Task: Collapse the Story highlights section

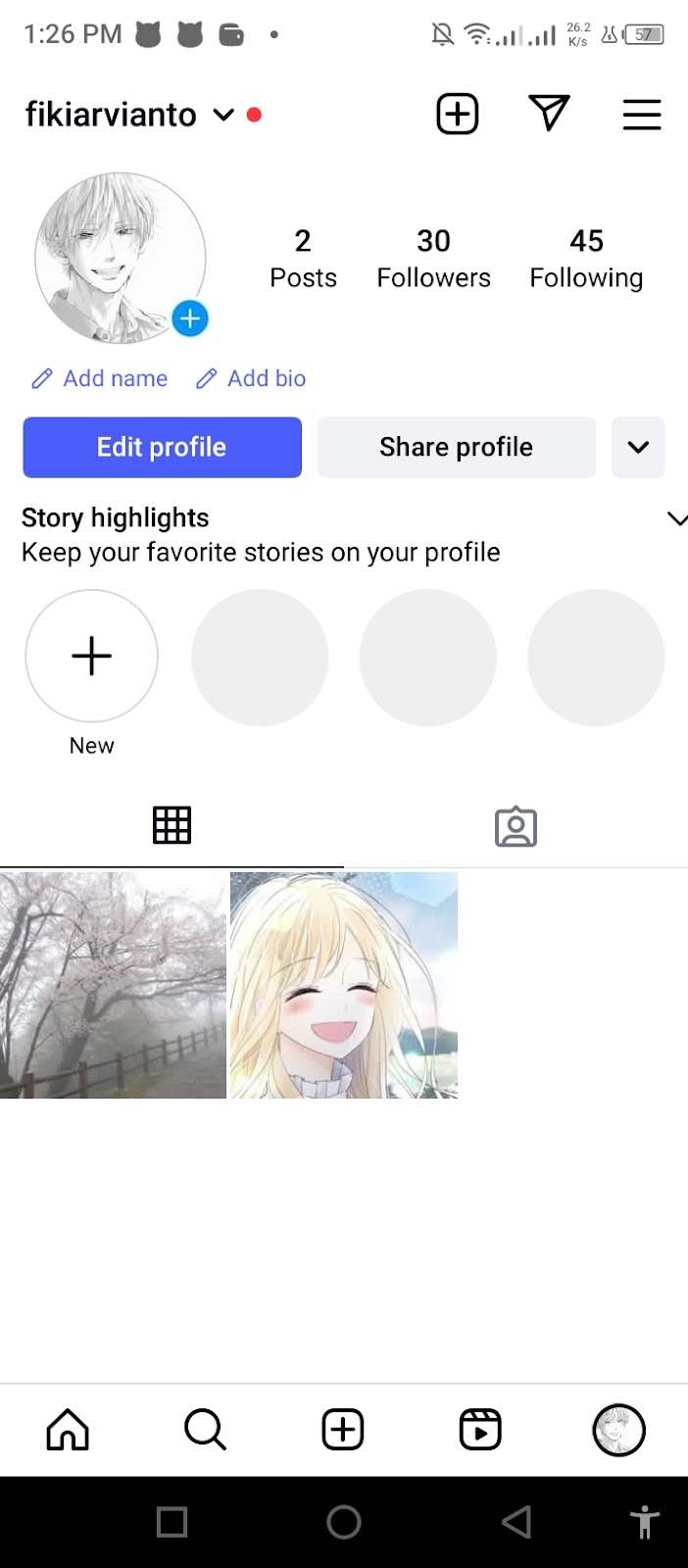Action: tap(676, 518)
